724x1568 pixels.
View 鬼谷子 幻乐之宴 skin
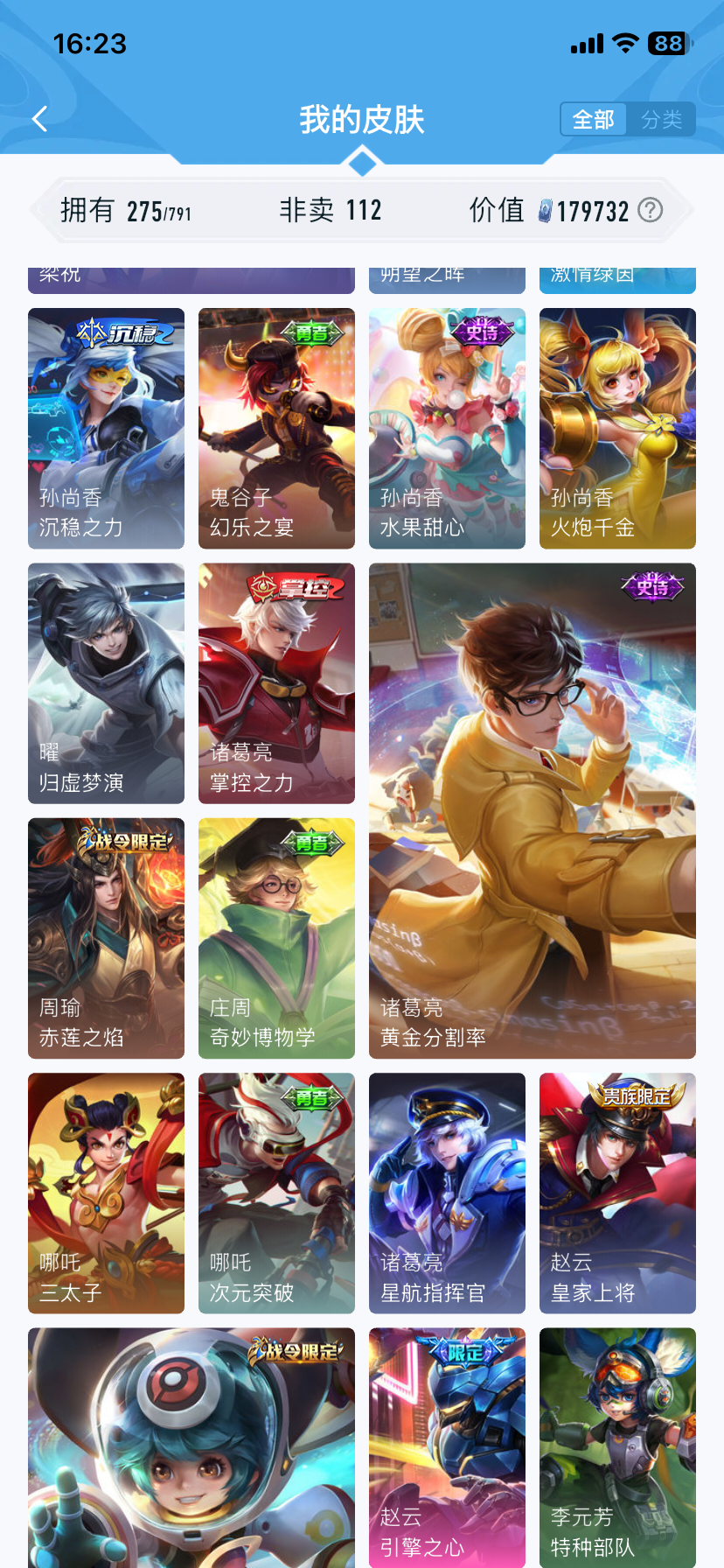tap(276, 429)
